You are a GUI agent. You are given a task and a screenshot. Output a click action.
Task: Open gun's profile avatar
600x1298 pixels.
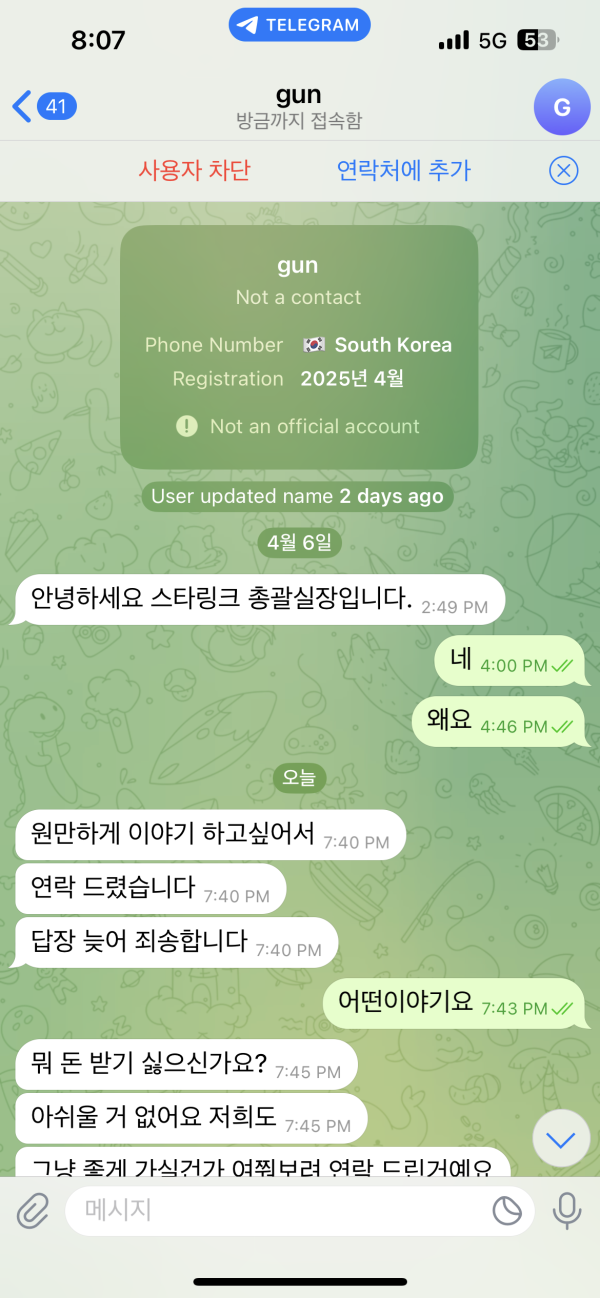pyautogui.click(x=563, y=106)
